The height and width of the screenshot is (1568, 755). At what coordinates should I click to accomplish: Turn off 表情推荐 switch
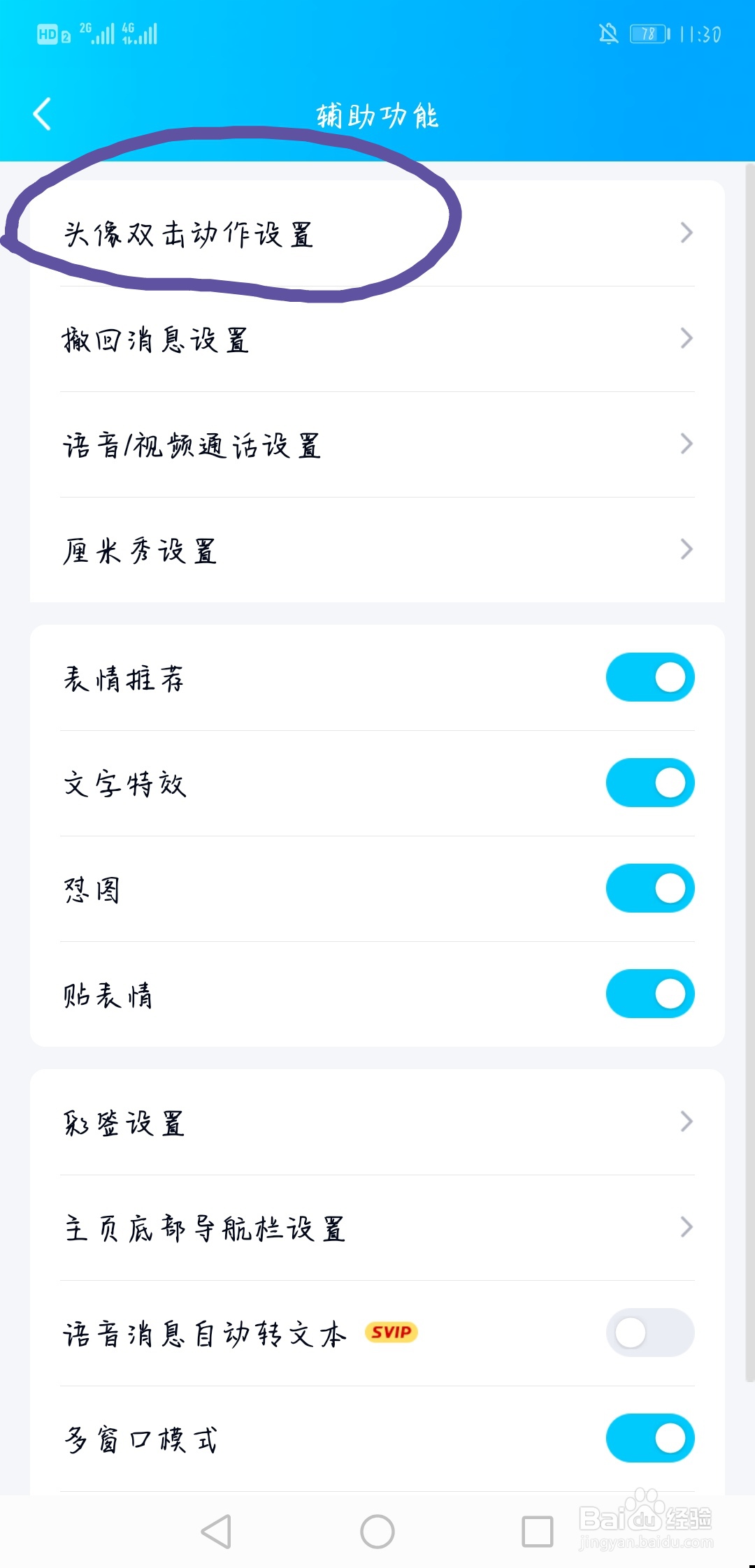pyautogui.click(x=649, y=678)
